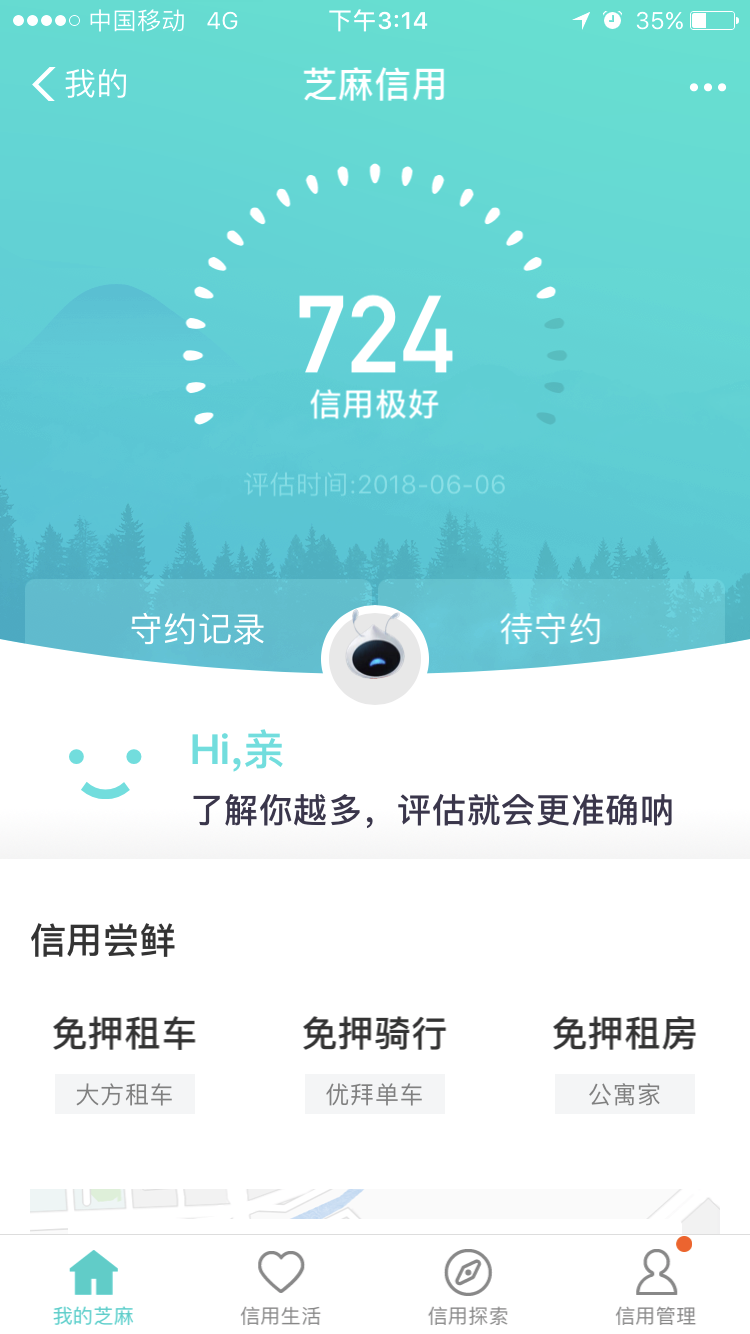Screen dimensions: 750x1334
Task: Select 优拜单车 bike sharing service
Action: coord(374,1094)
